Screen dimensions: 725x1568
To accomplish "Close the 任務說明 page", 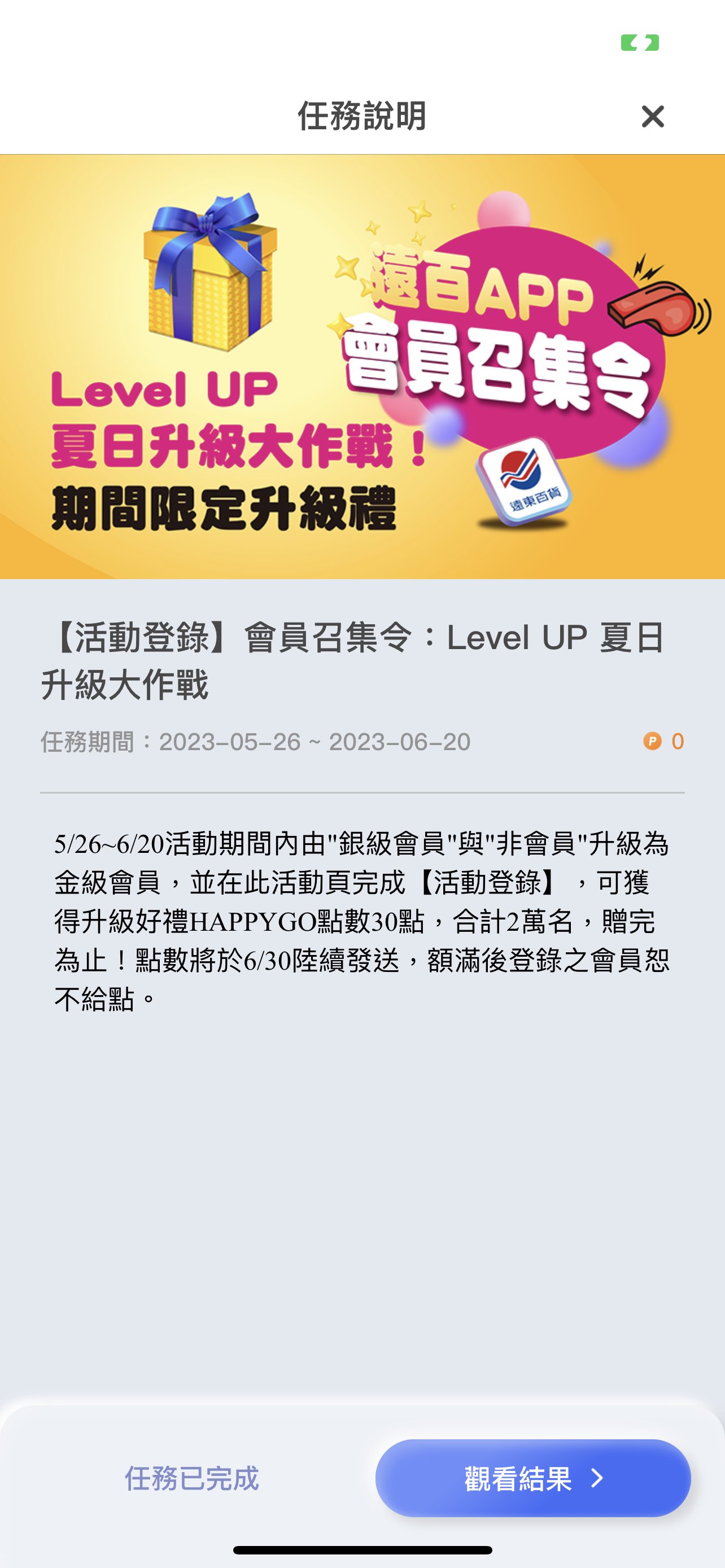I will (653, 116).
